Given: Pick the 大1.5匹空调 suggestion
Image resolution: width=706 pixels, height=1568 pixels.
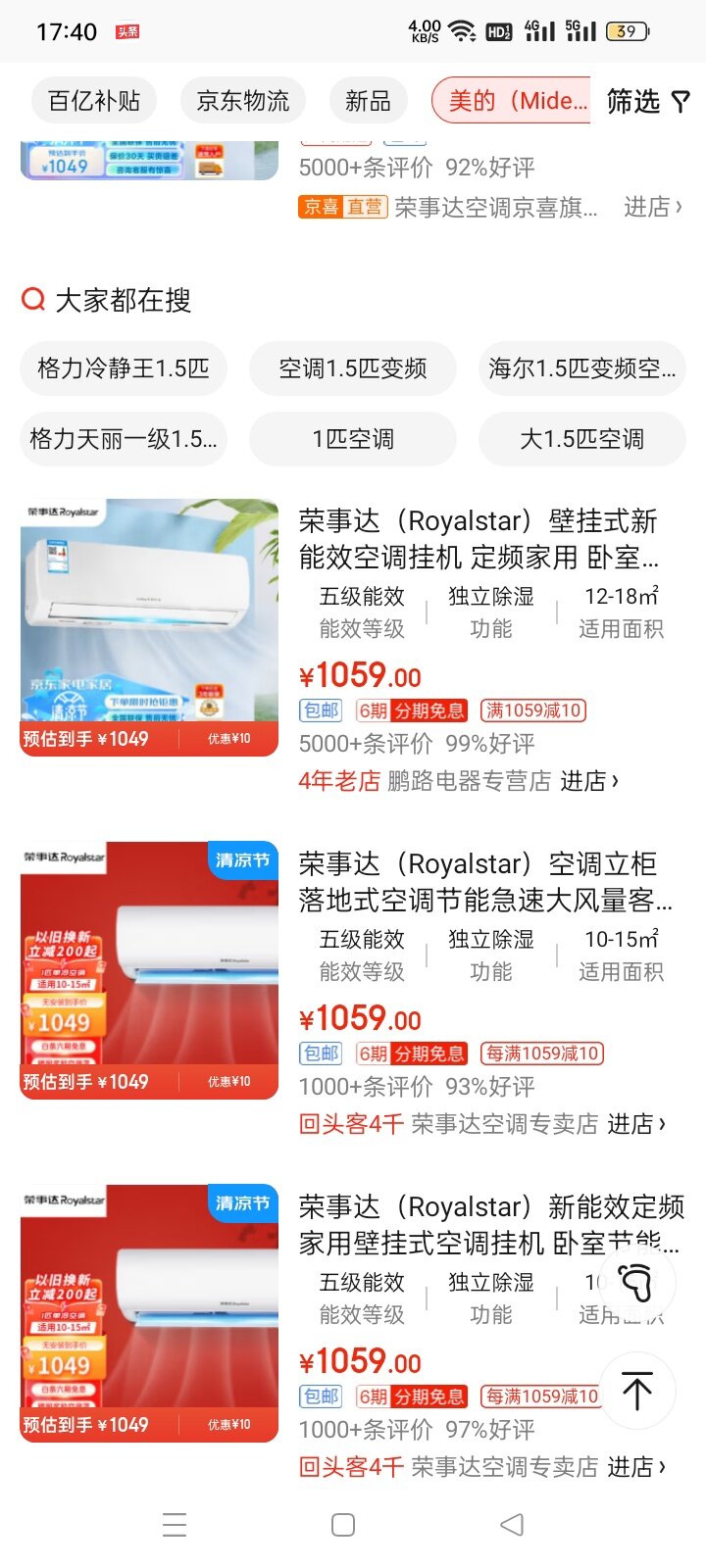Looking at the screenshot, I should [581, 439].
